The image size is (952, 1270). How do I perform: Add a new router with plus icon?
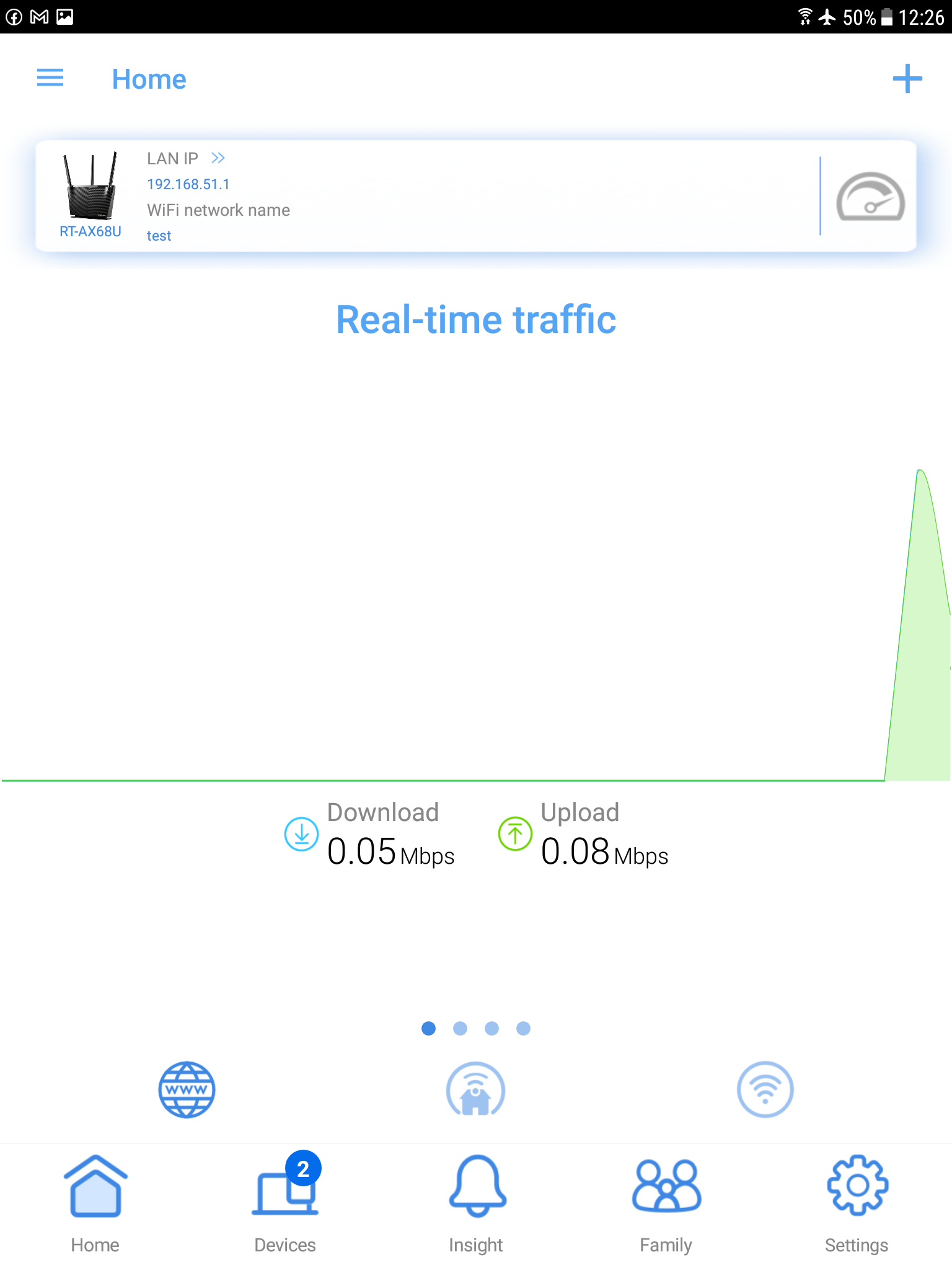pos(907,79)
